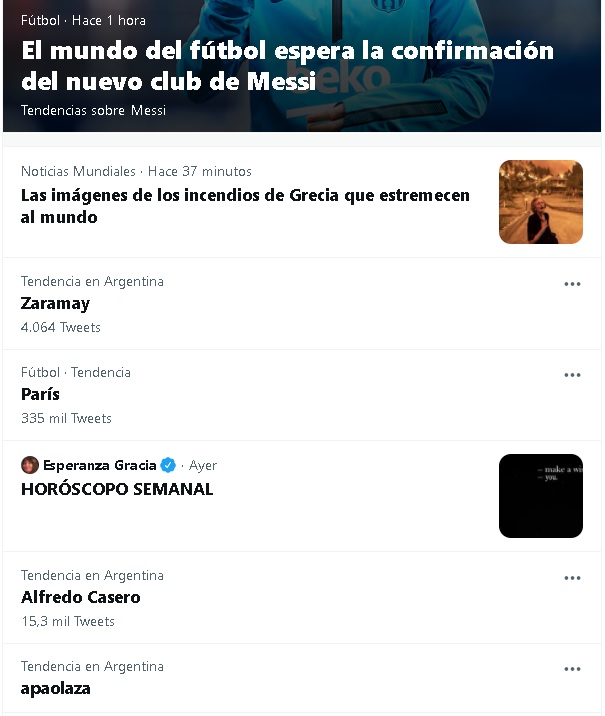Open the Zaramay trending topic

[56, 303]
